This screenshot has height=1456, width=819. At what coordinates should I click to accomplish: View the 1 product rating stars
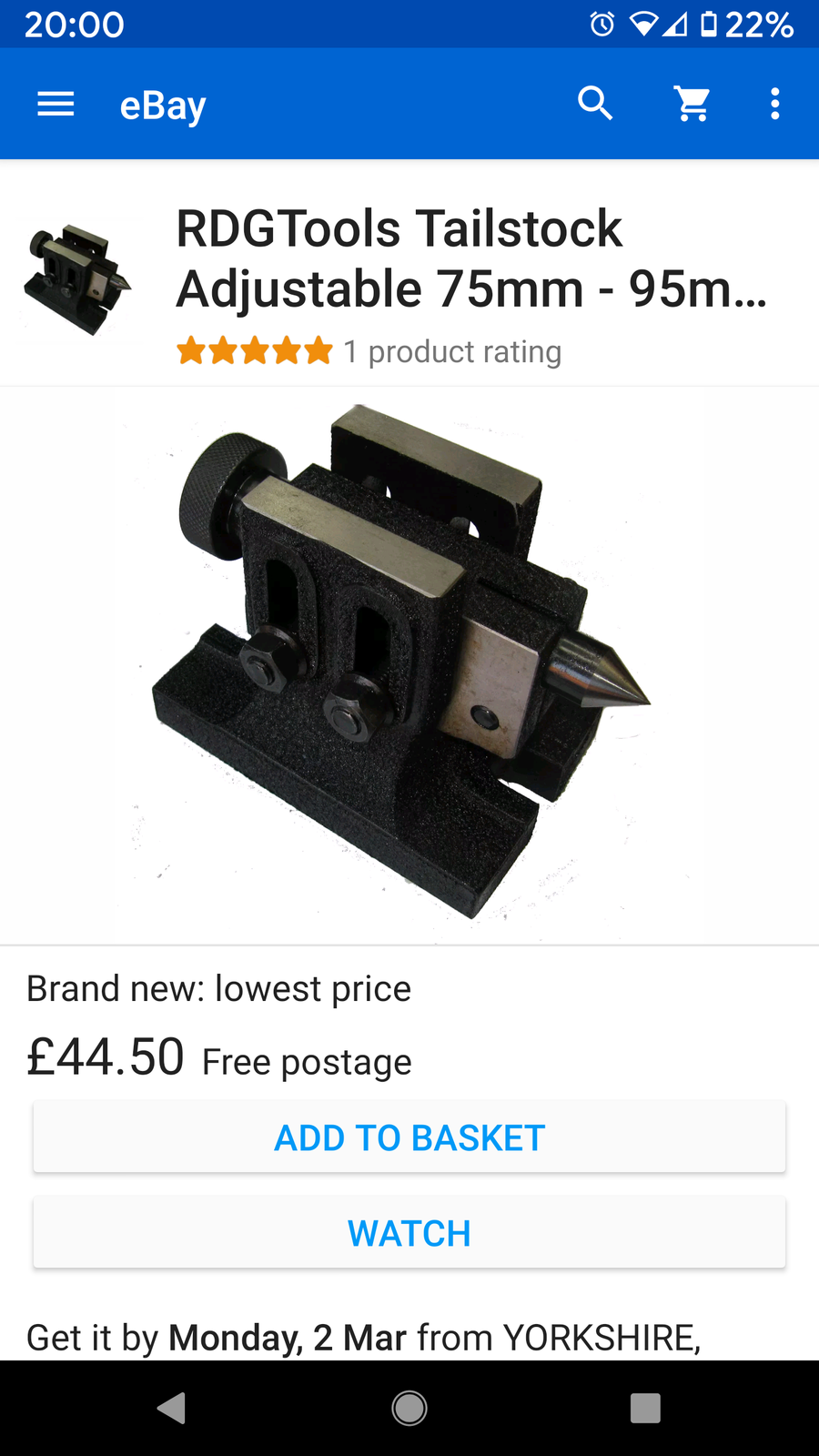click(255, 350)
